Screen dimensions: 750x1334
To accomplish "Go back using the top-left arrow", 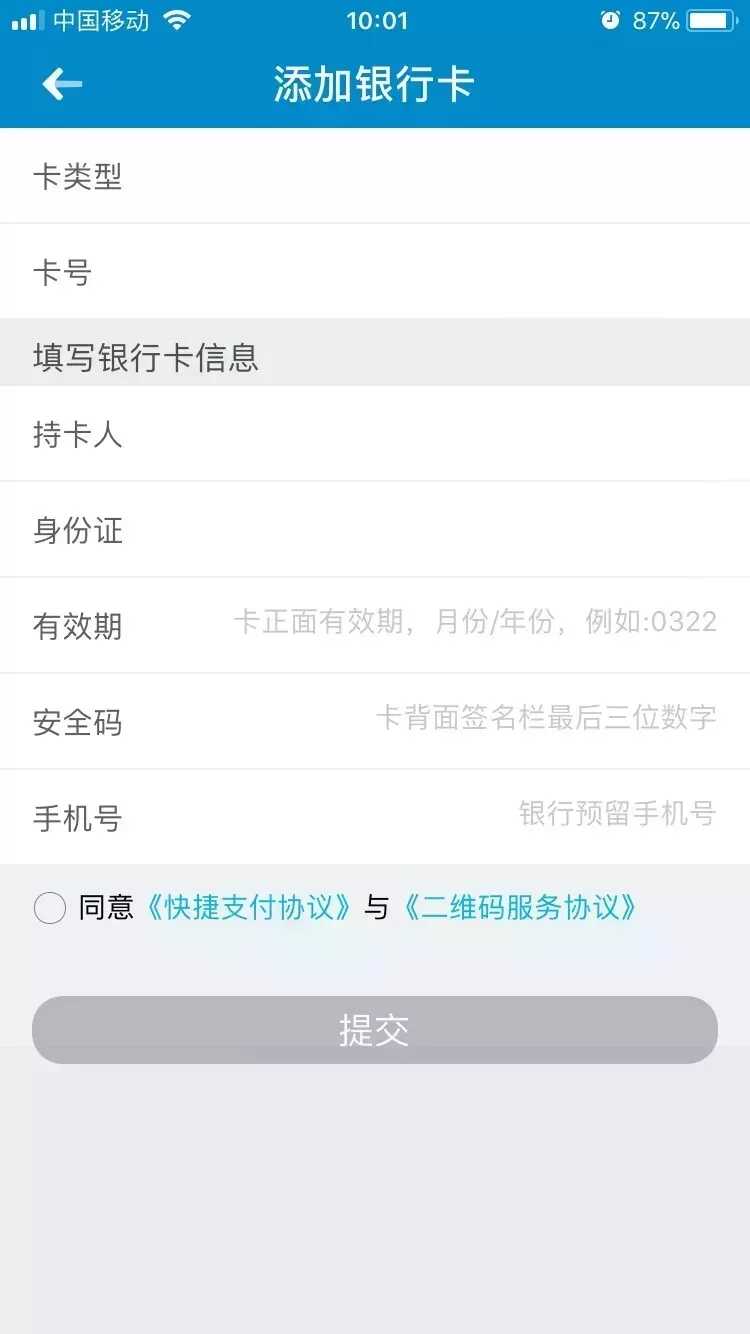I will coord(62,85).
